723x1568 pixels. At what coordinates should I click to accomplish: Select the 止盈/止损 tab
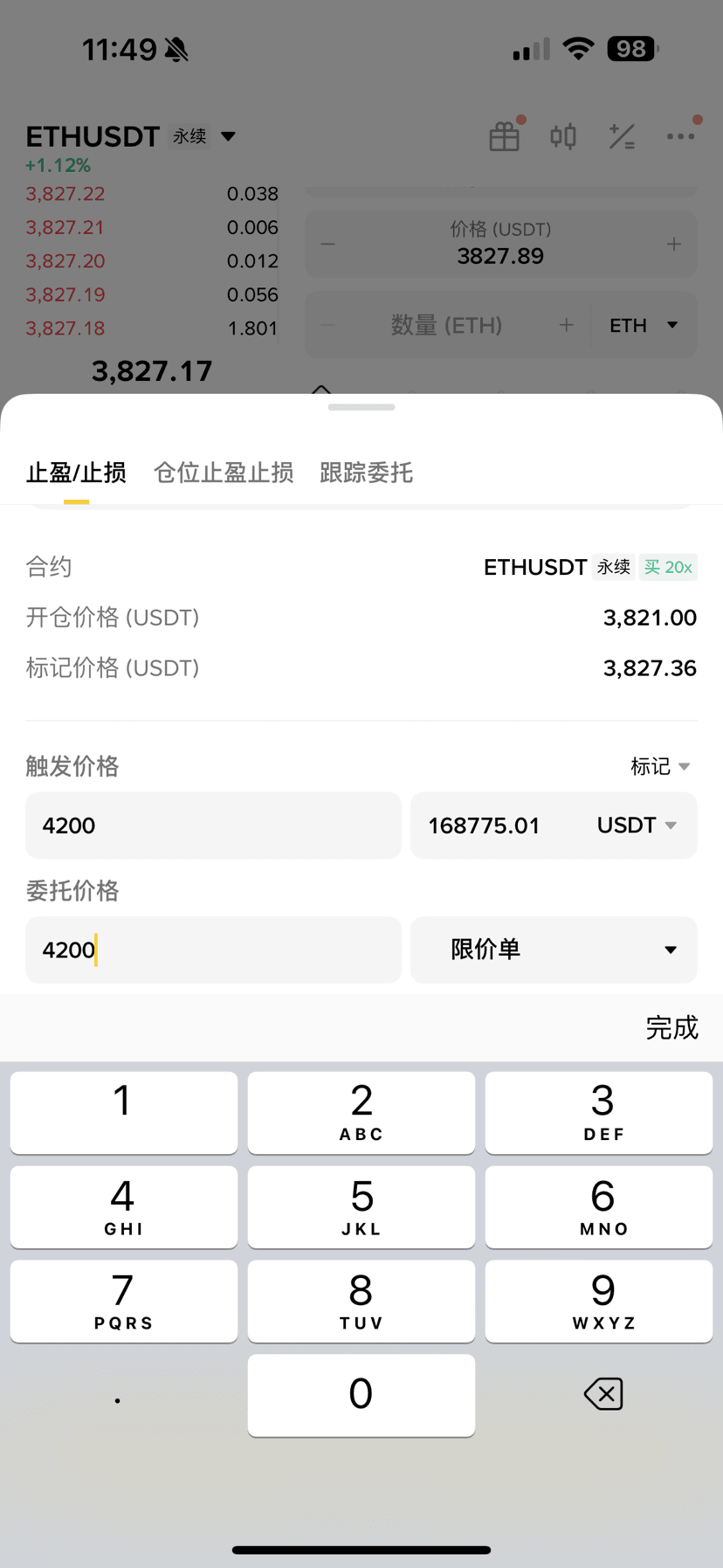click(x=76, y=473)
